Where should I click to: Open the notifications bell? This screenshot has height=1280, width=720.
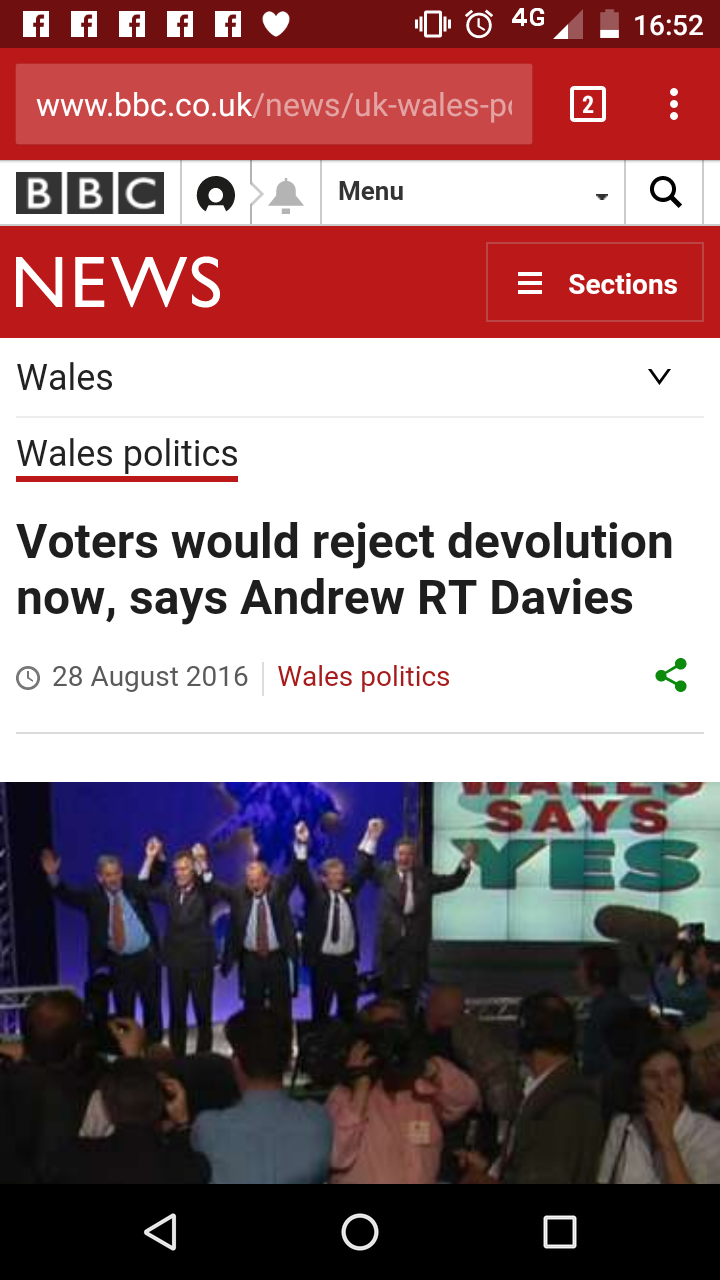tap(286, 194)
